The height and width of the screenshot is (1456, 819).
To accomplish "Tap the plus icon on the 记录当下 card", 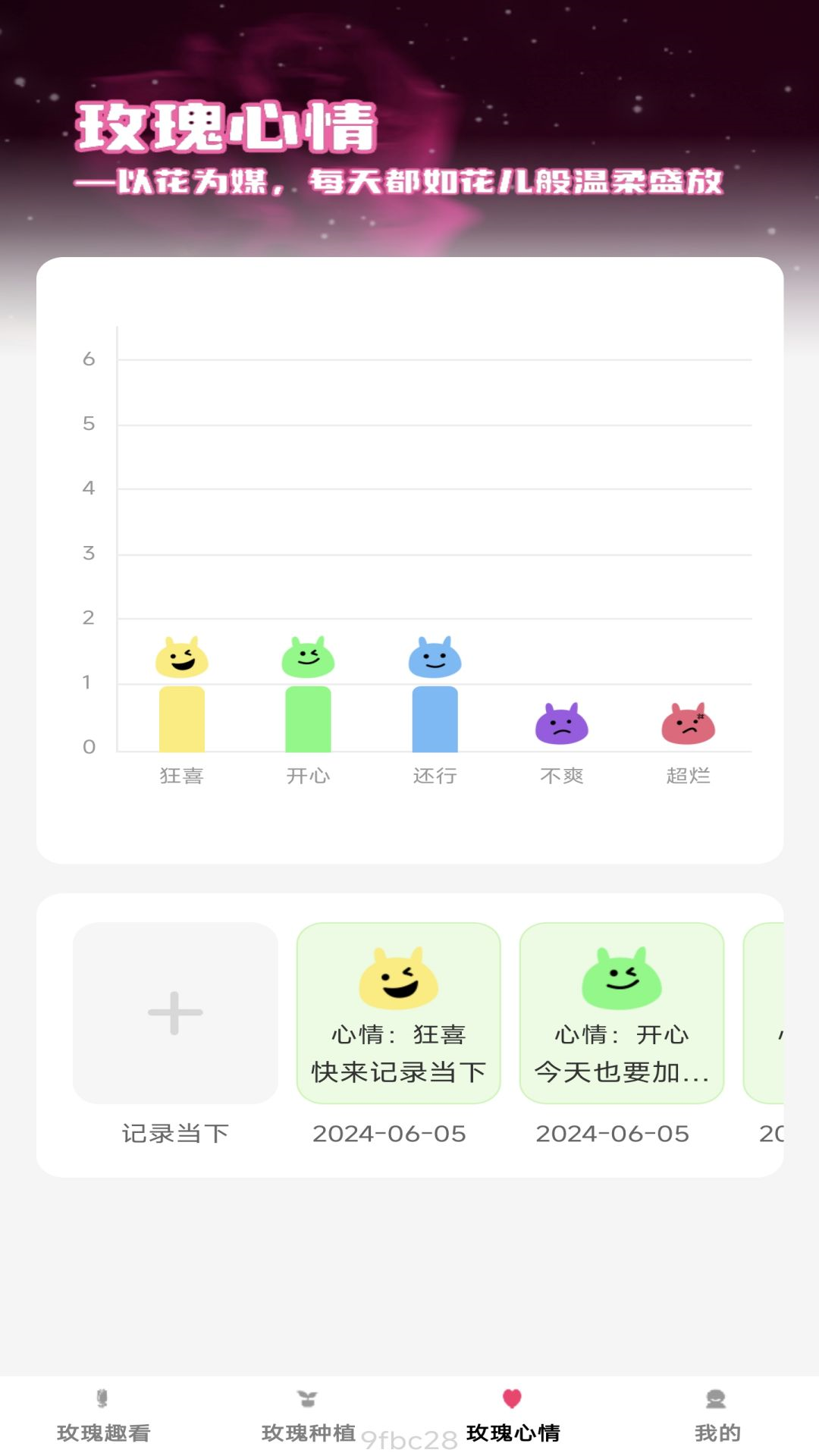I will click(x=173, y=1012).
